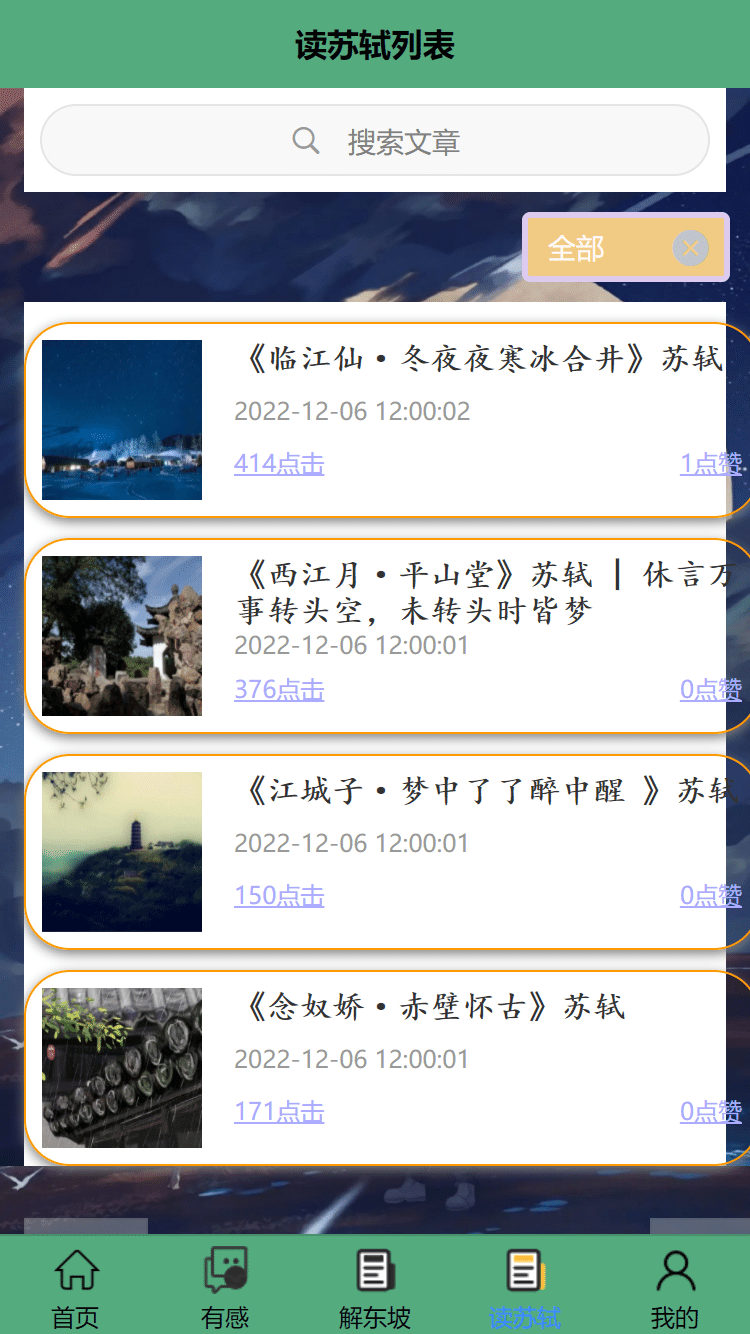Tap the 1点赞 link on 临江仙
This screenshot has width=750, height=1334.
(x=710, y=464)
